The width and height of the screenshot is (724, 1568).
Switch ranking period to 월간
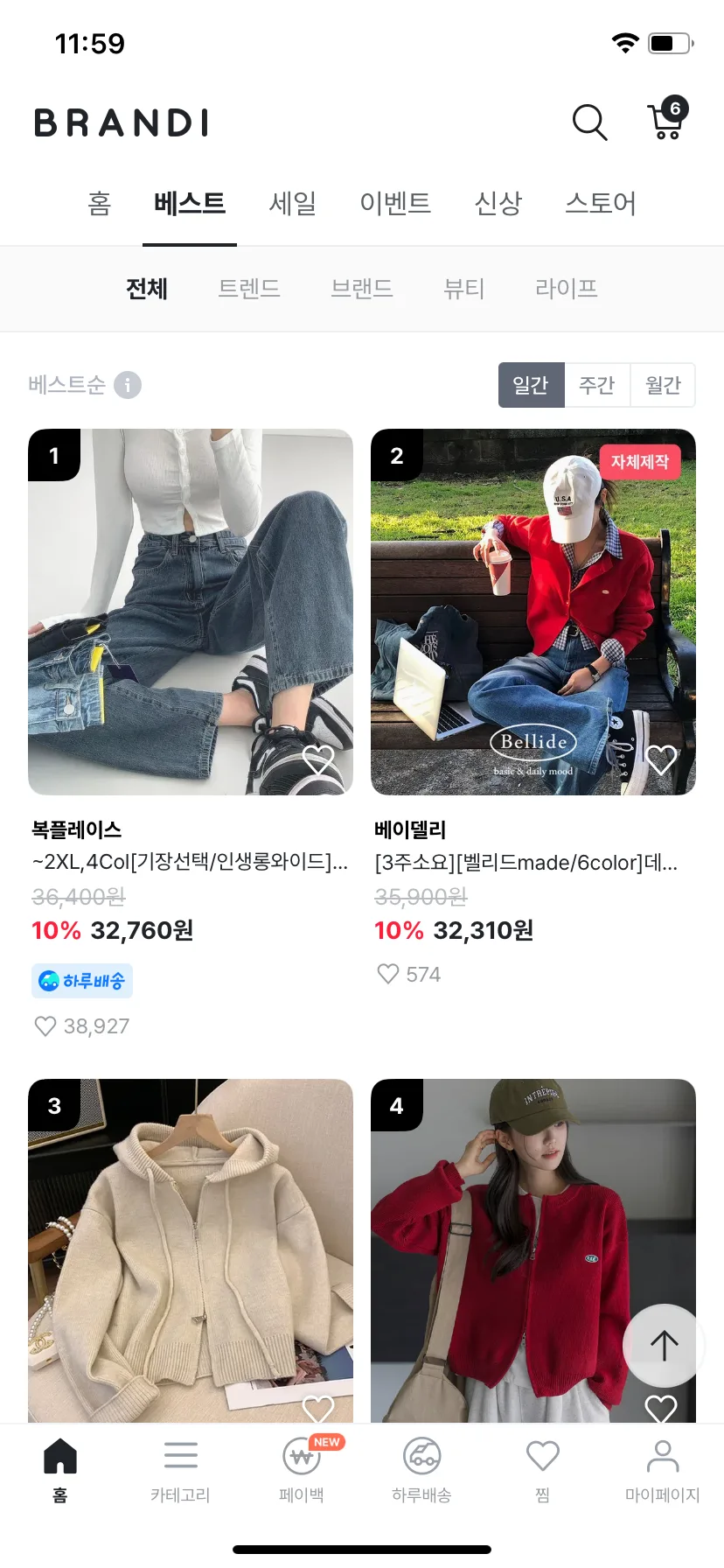(x=663, y=385)
